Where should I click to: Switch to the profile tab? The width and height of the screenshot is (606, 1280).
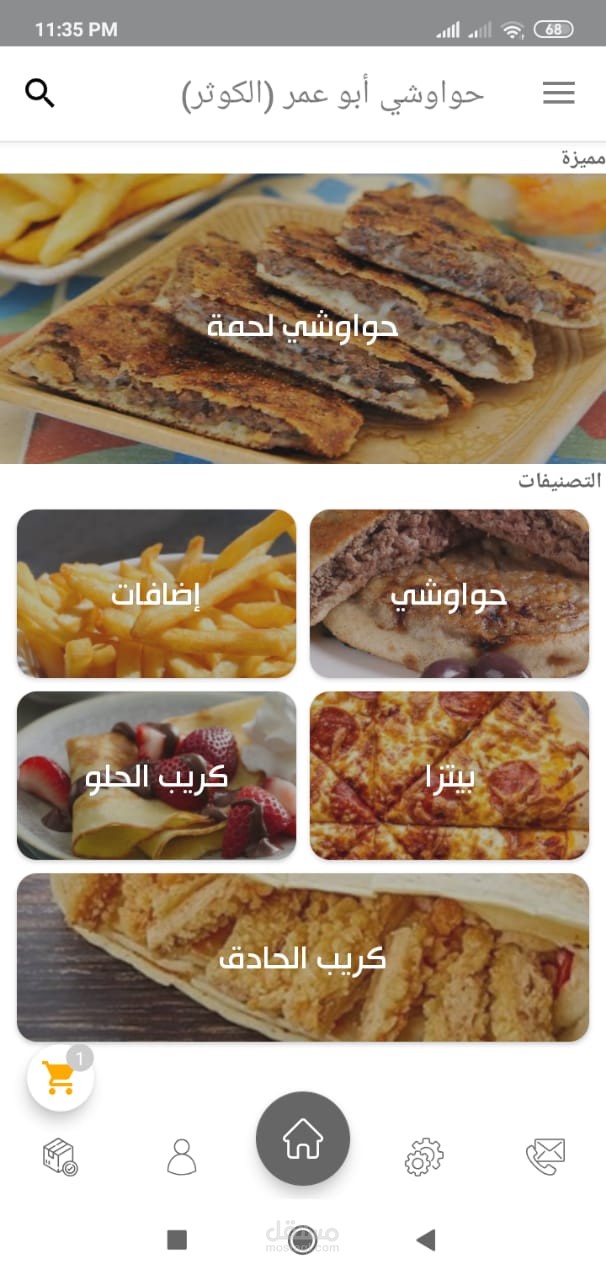click(x=182, y=1157)
